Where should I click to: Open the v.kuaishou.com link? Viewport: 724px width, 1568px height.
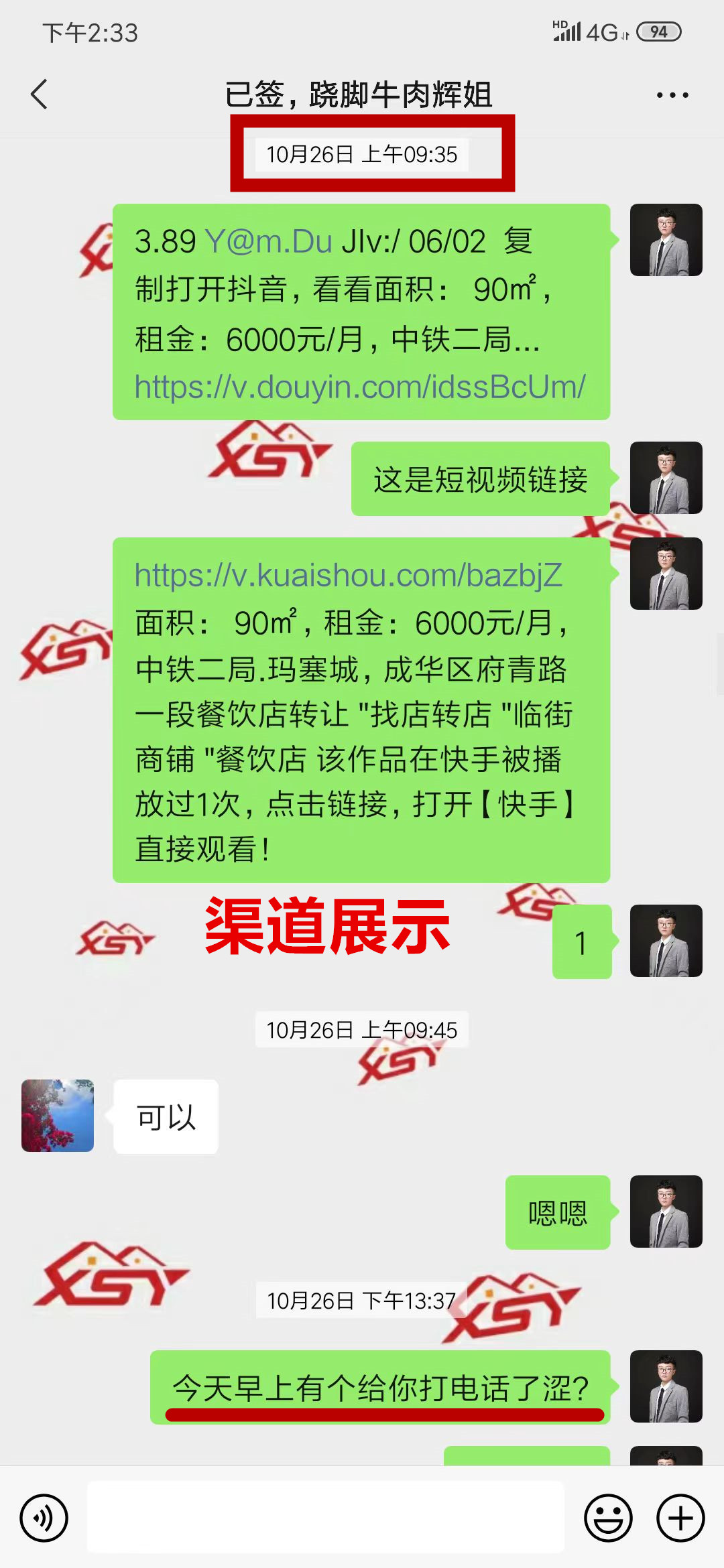pos(348,575)
